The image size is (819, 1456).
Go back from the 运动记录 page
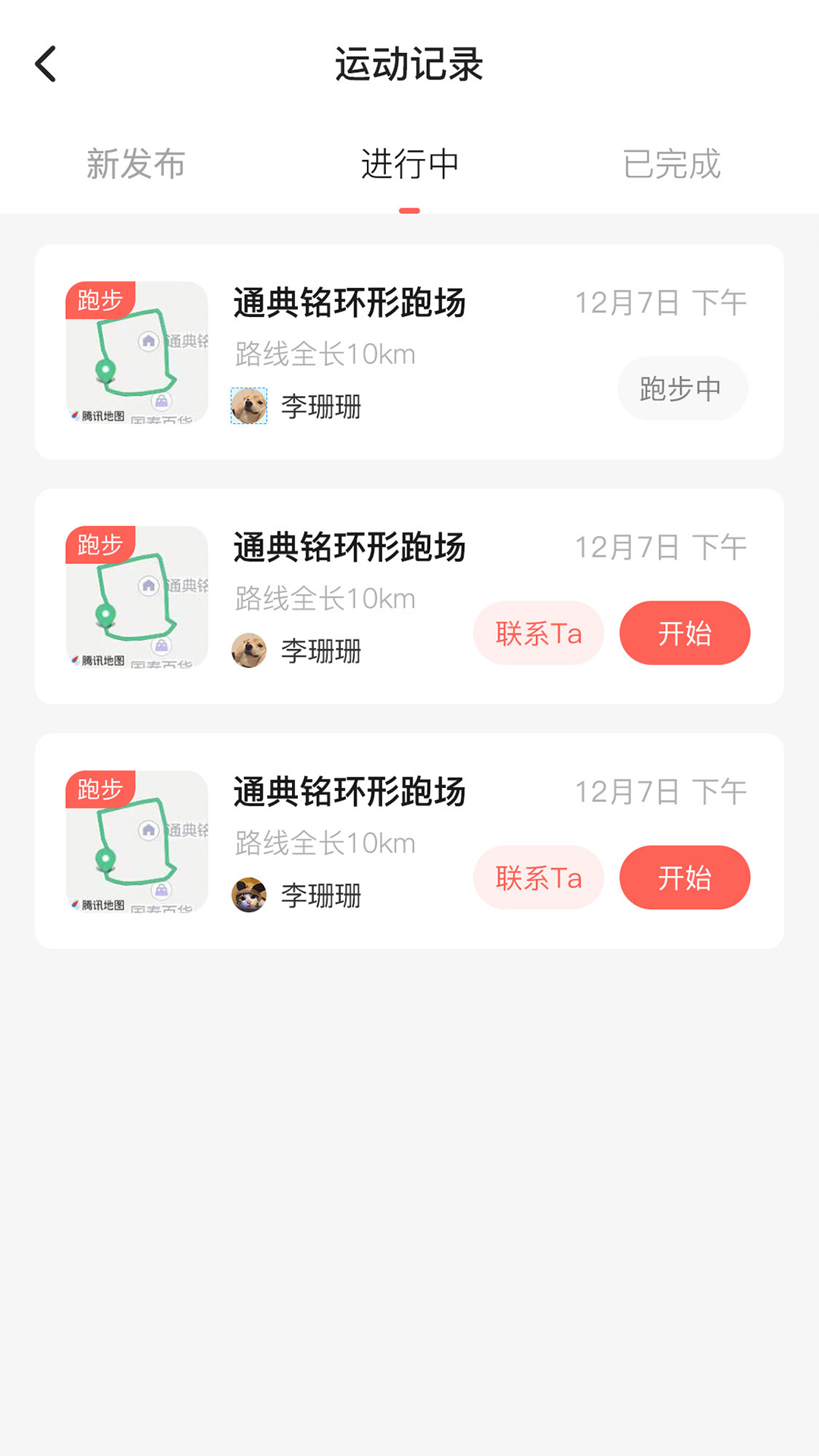46,64
